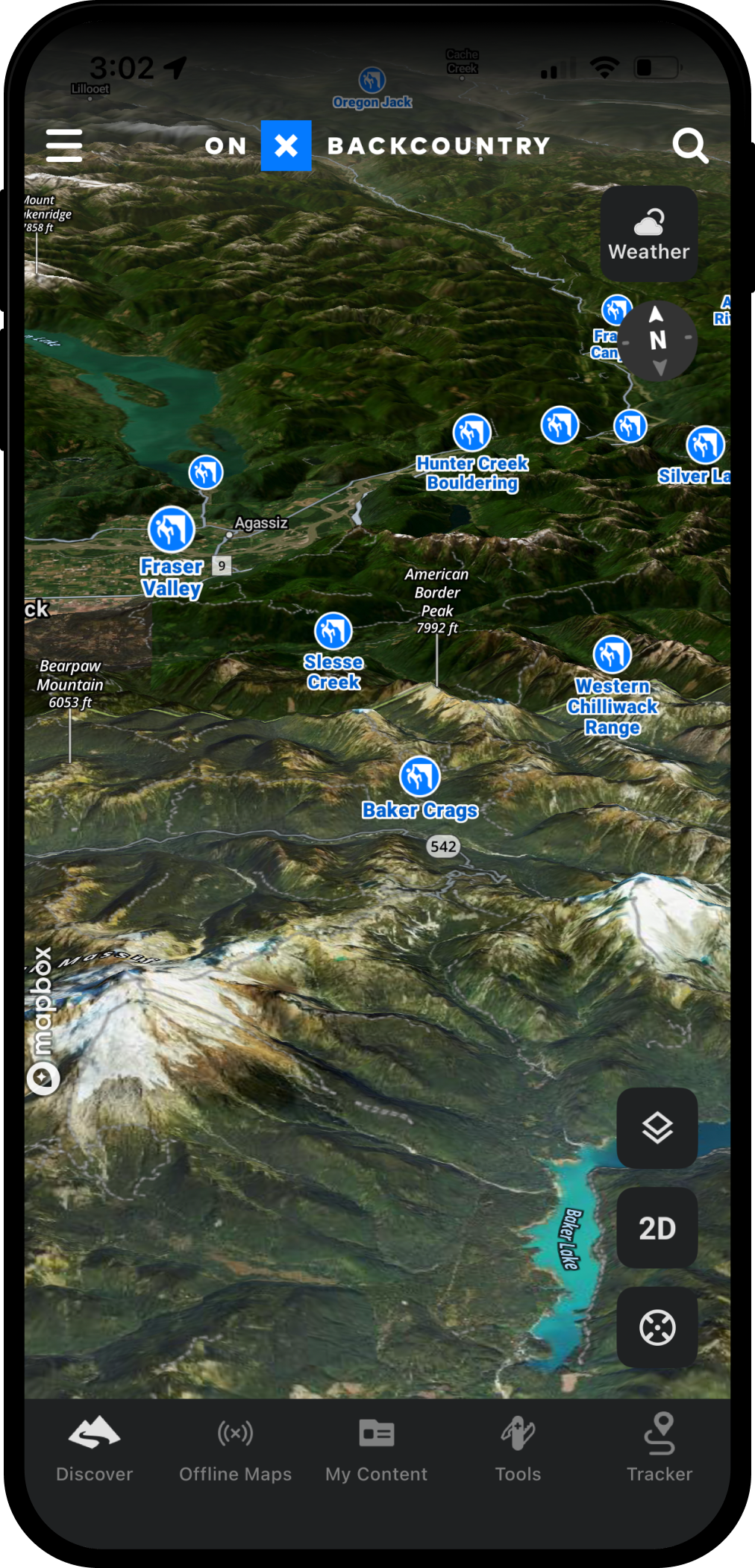Open the map layers button
The width and height of the screenshot is (755, 1568).
(x=657, y=1127)
